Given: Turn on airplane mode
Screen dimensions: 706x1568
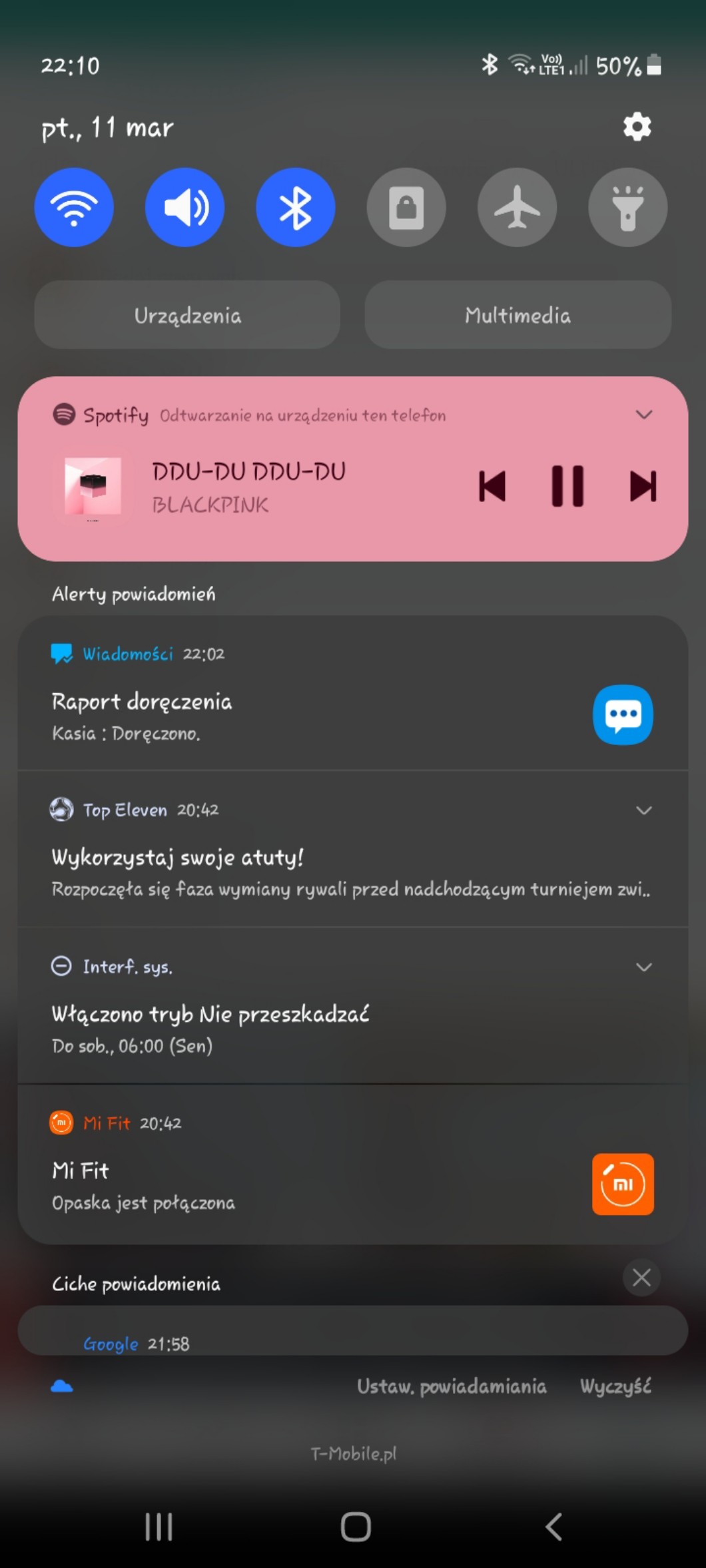Looking at the screenshot, I should point(517,207).
